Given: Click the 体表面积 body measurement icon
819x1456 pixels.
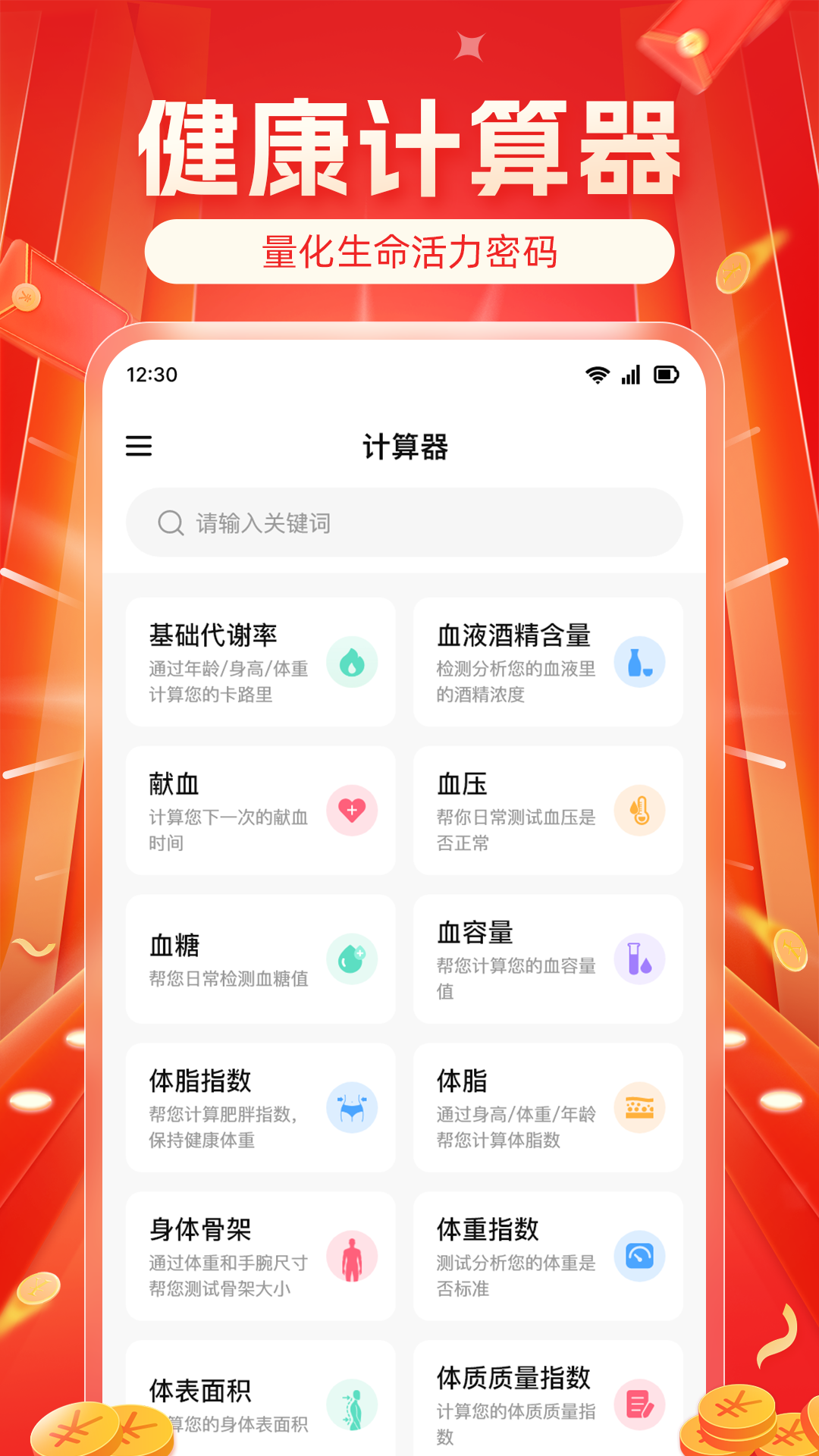Looking at the screenshot, I should coord(352,1405).
